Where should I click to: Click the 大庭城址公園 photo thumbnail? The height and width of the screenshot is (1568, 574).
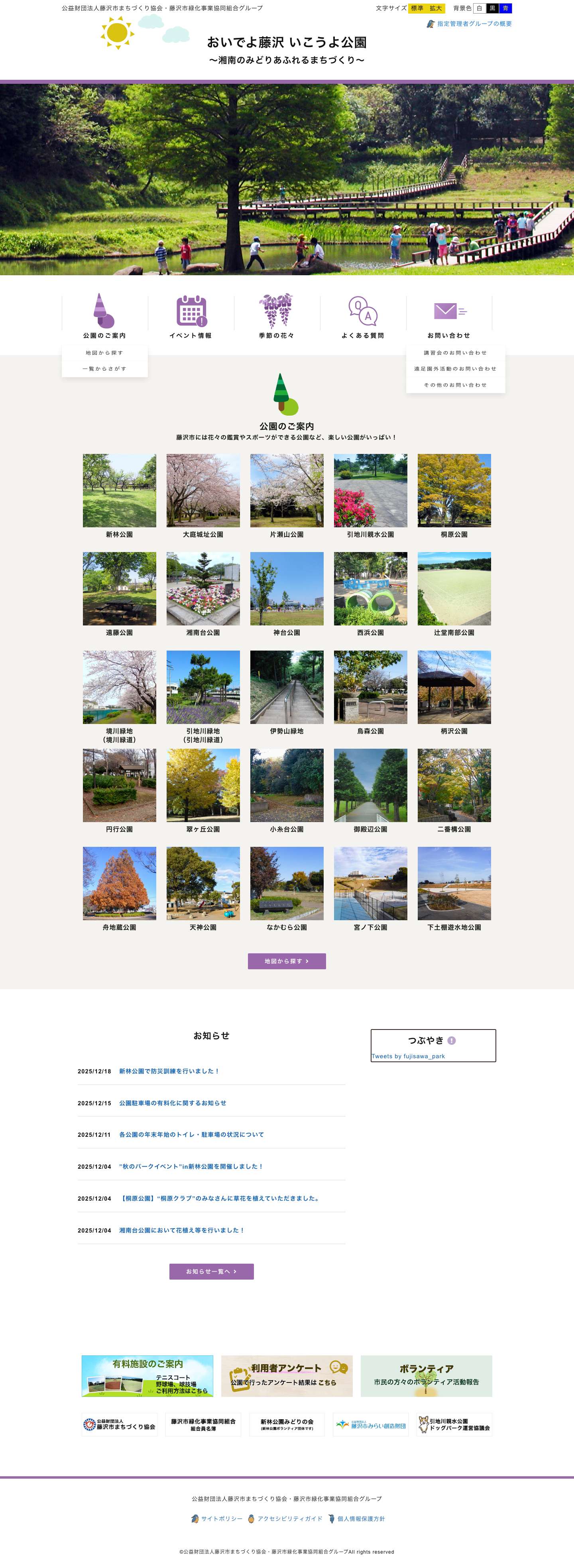click(x=204, y=491)
